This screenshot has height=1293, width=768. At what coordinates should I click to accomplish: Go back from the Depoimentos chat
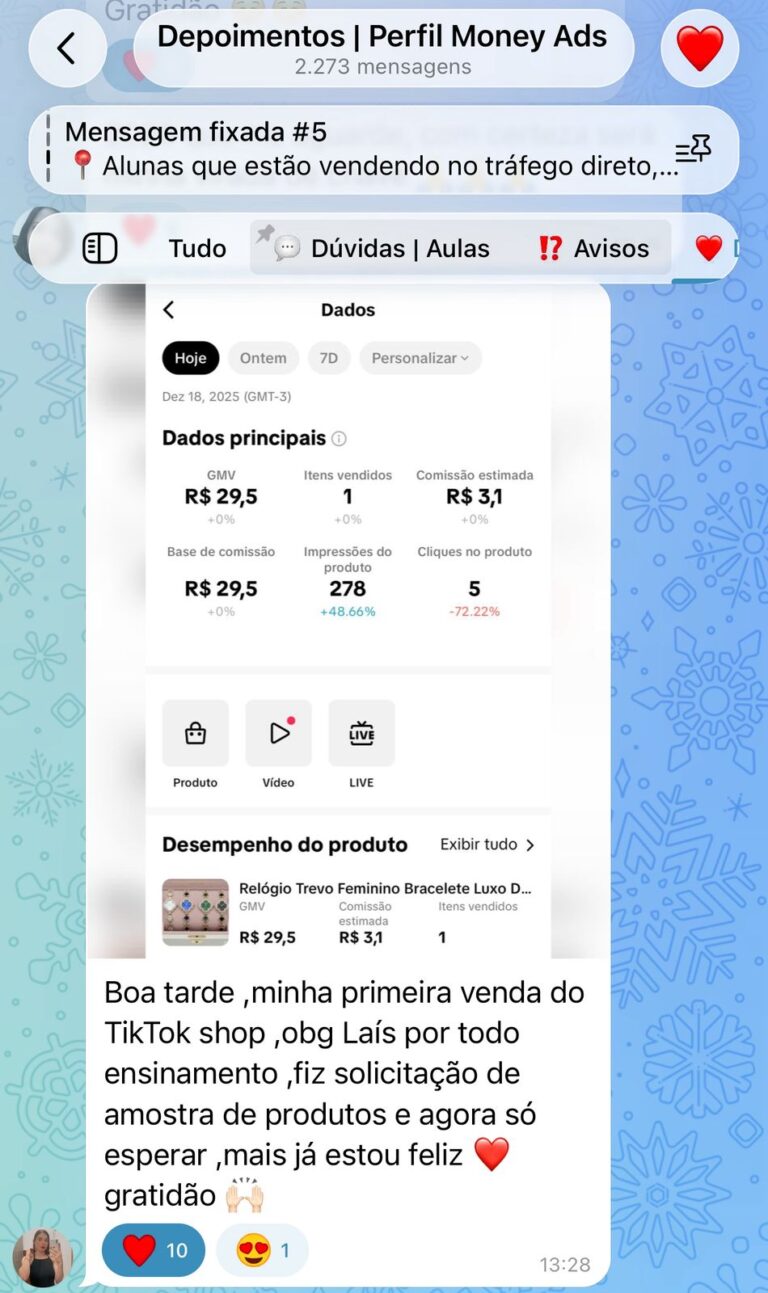click(x=67, y=48)
